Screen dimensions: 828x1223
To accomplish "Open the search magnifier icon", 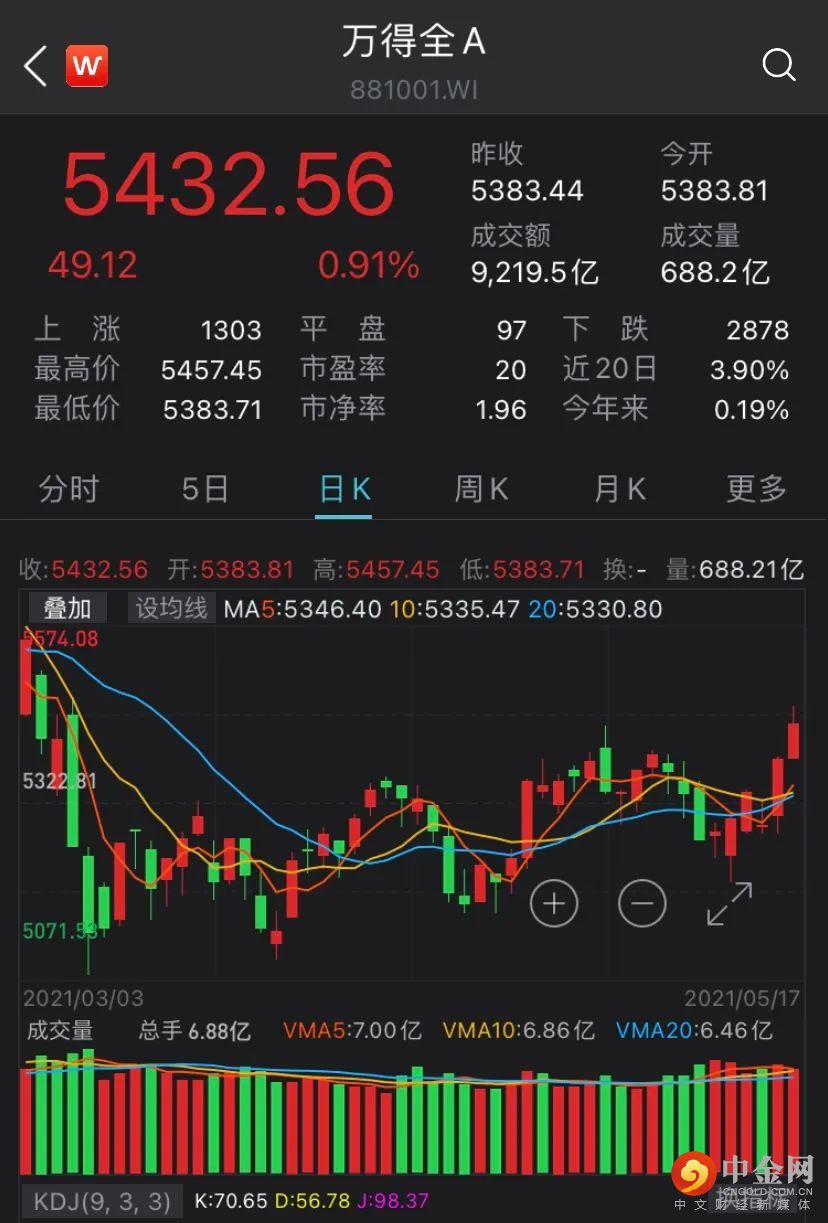I will coord(779,66).
